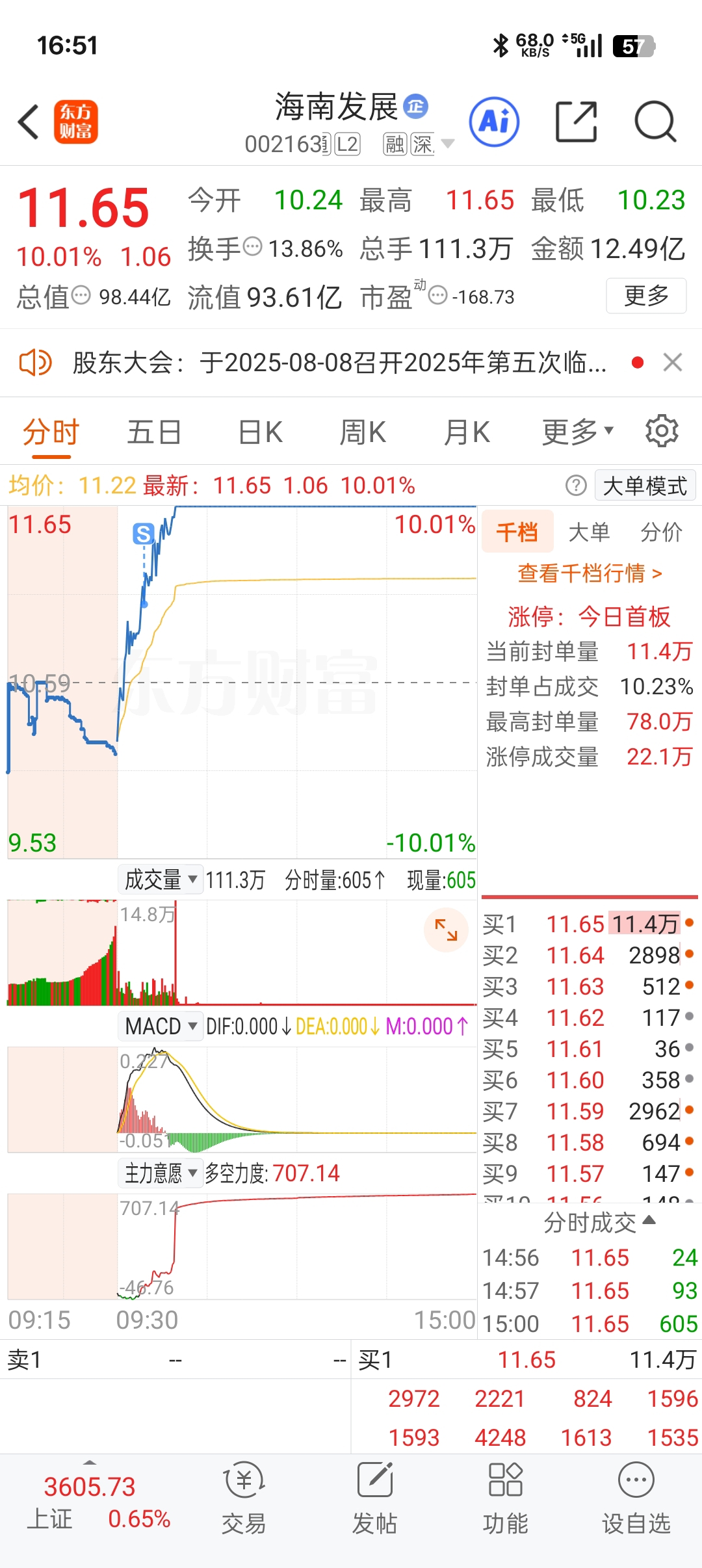Switch to the 分价 tab

(661, 532)
